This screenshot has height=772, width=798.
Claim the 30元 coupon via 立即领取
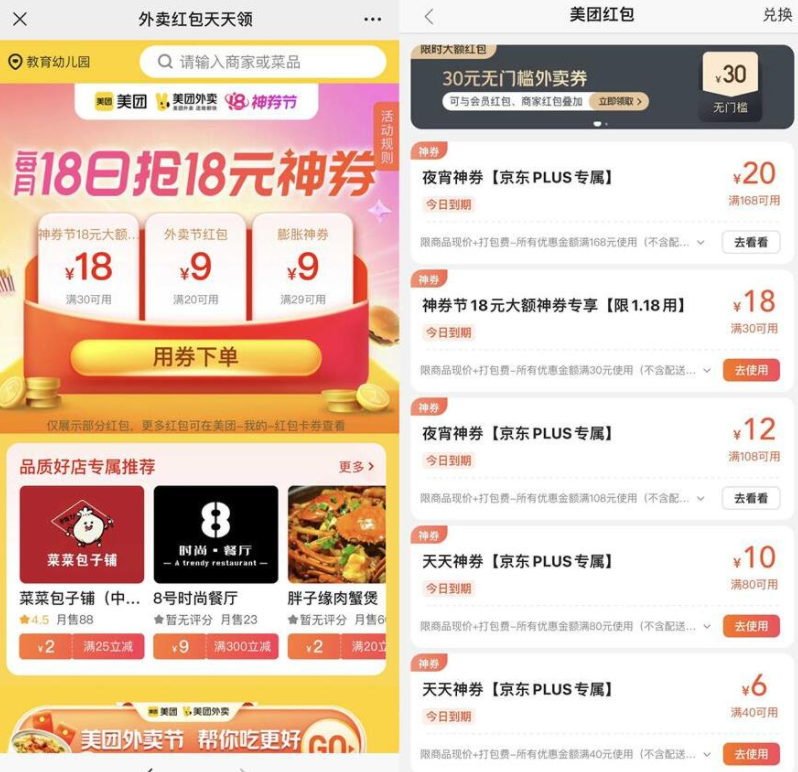(618, 101)
